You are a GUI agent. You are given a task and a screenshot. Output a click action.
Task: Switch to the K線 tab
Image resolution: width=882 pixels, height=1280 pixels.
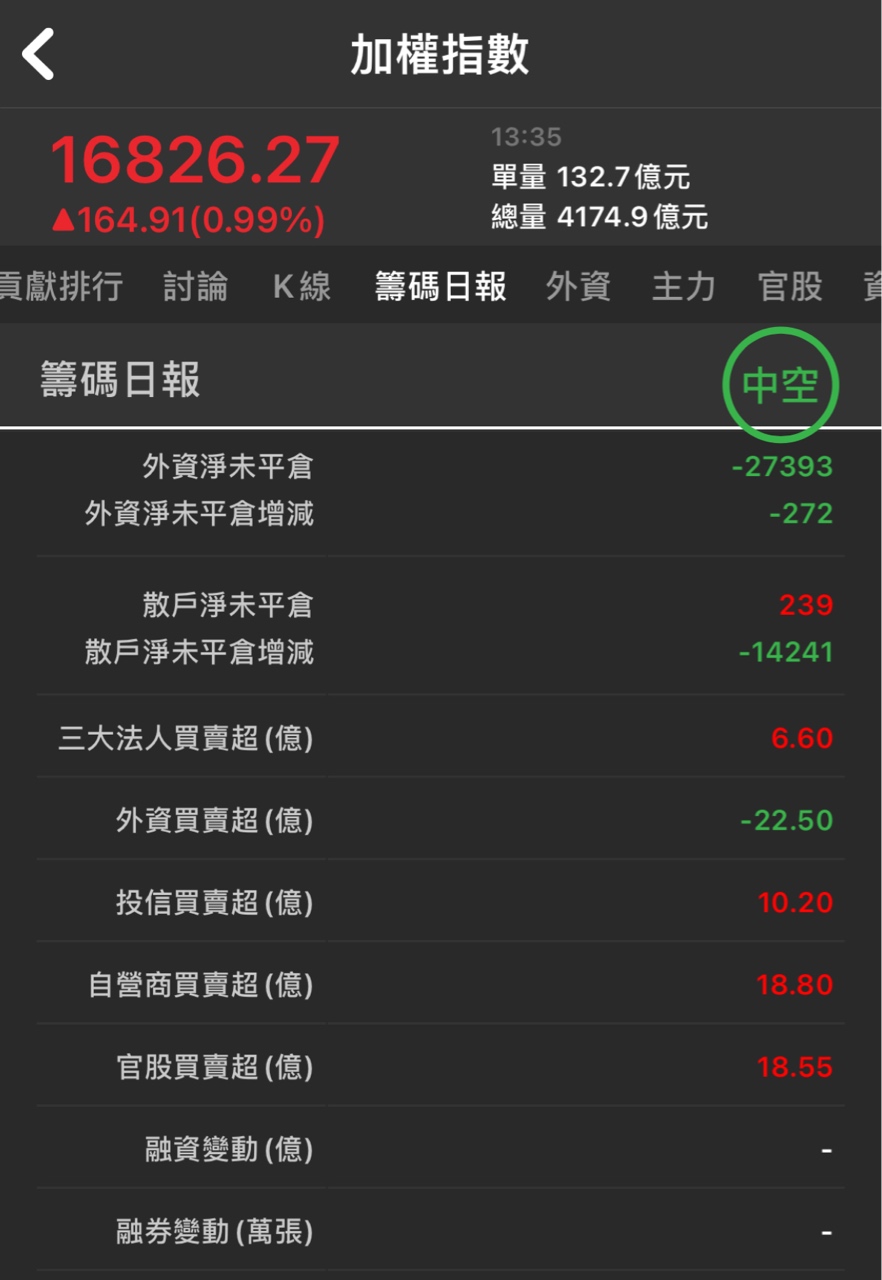tap(301, 287)
